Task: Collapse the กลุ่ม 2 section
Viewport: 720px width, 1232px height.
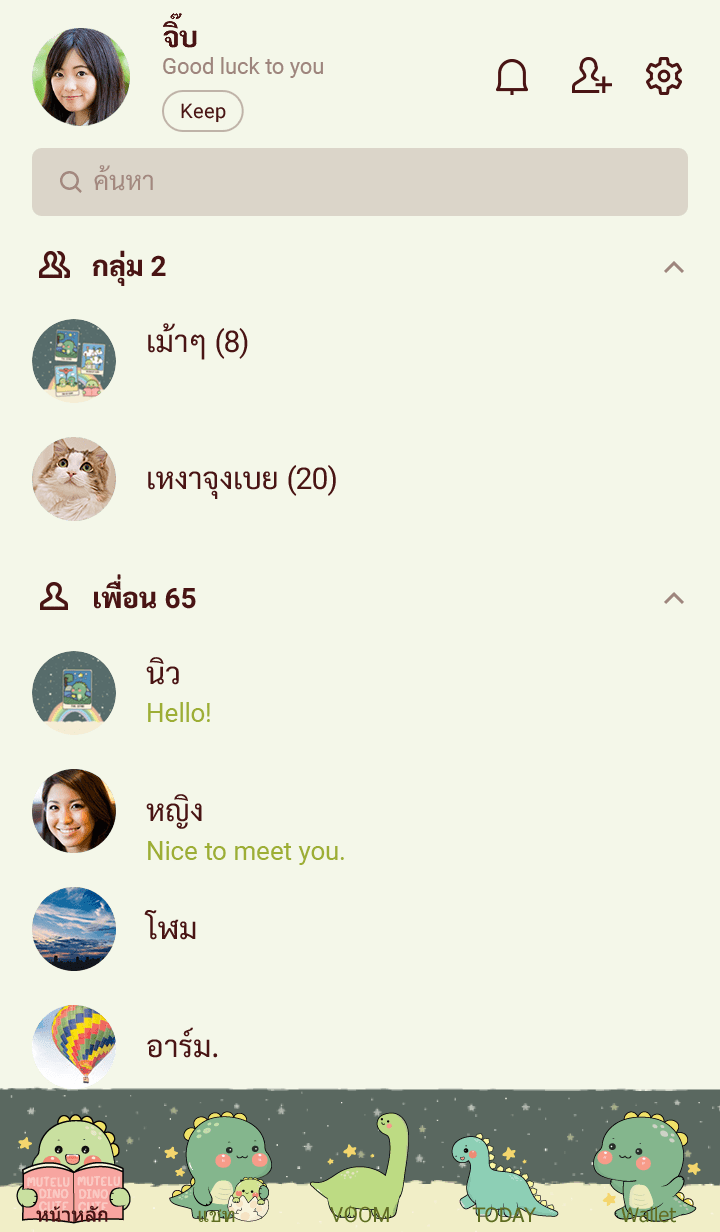Action: 674,267
